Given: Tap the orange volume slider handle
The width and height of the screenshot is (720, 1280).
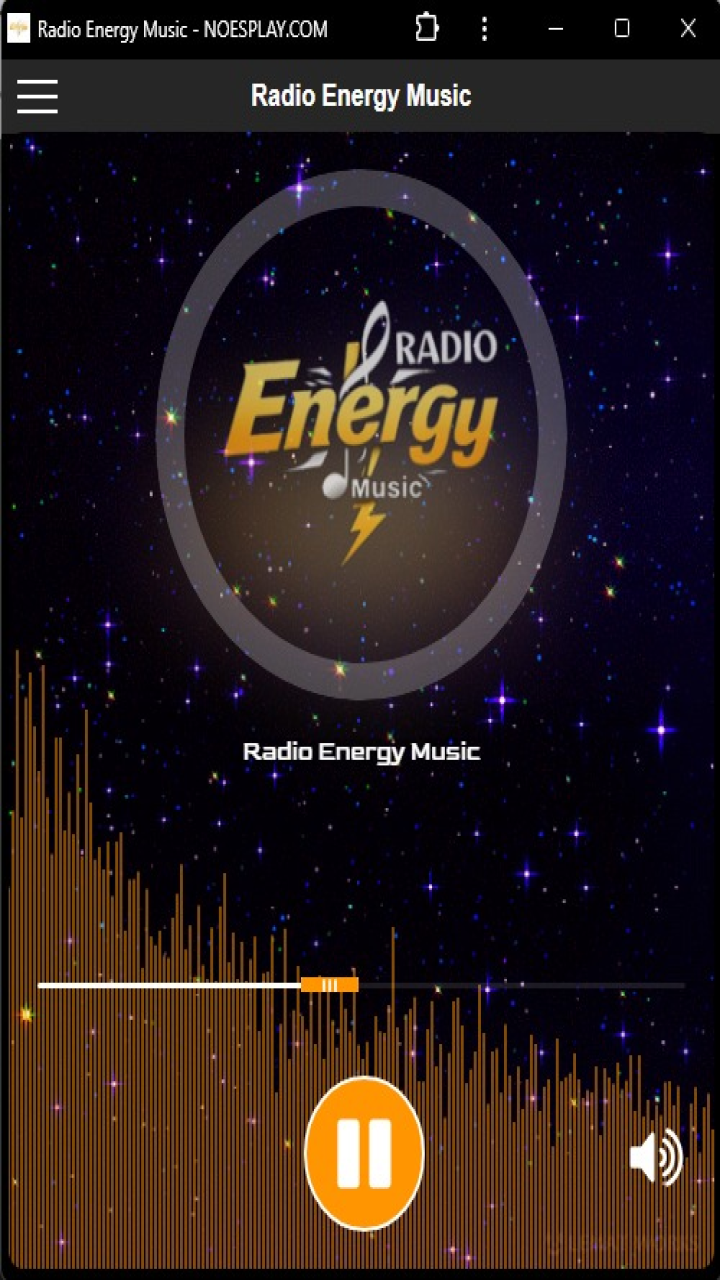Looking at the screenshot, I should point(330,985).
